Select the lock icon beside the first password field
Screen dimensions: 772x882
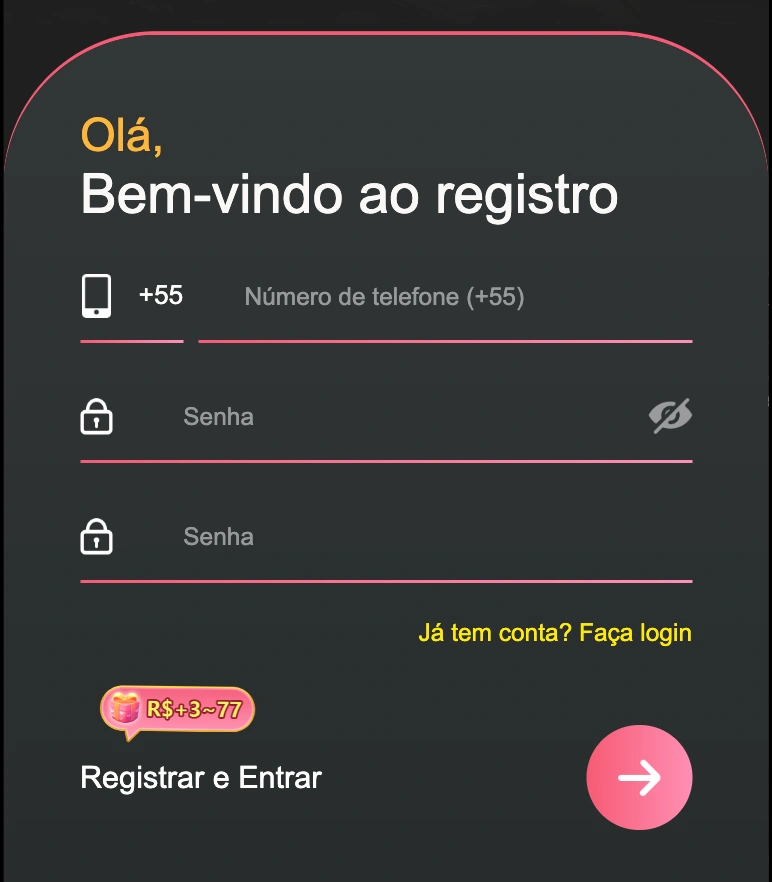96,417
